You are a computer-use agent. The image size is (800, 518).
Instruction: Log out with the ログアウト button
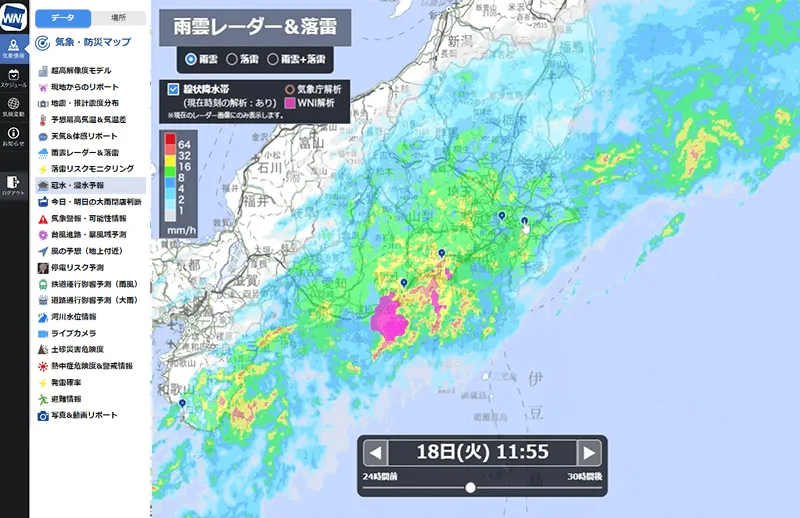(x=14, y=185)
